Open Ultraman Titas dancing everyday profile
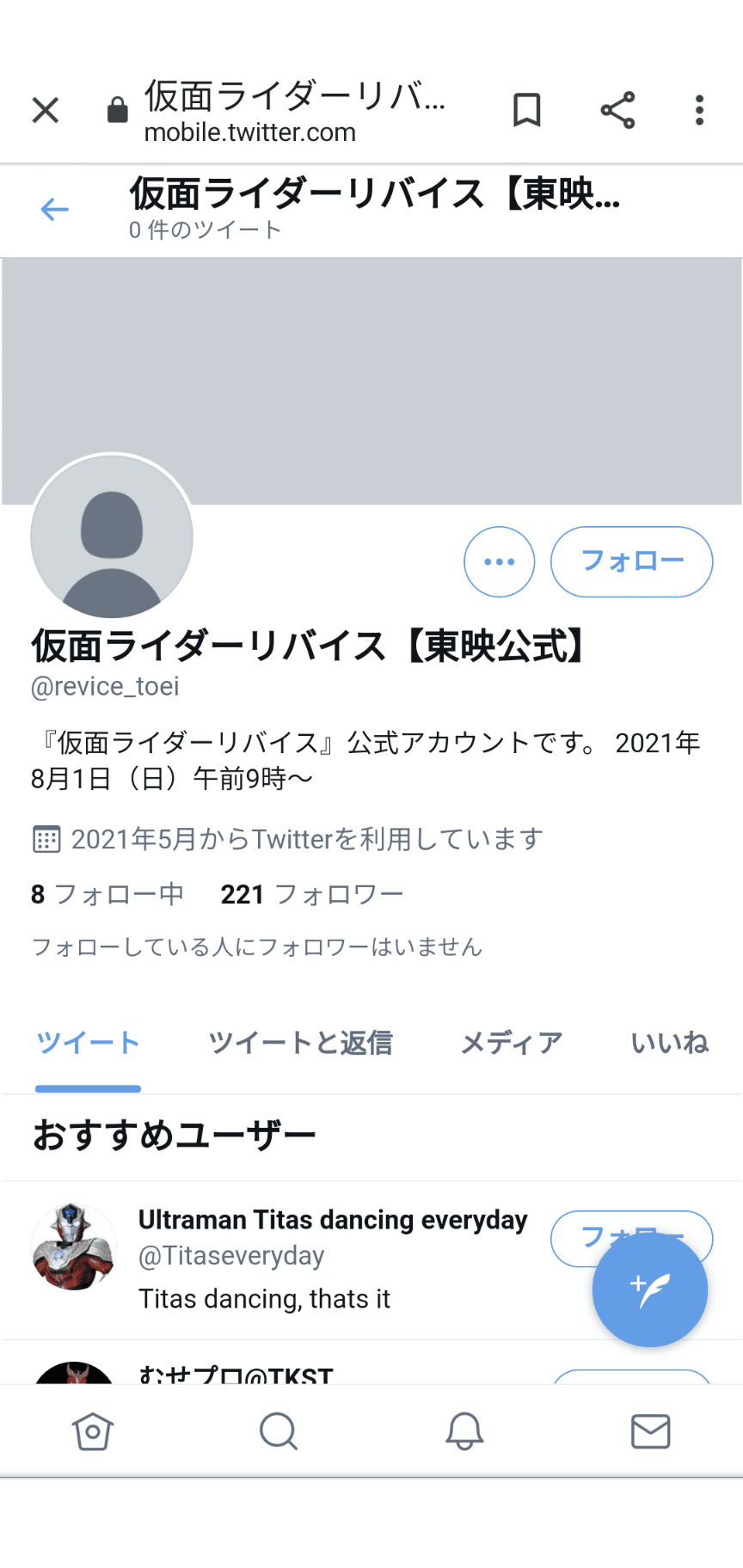The height and width of the screenshot is (1568, 743). click(333, 1220)
